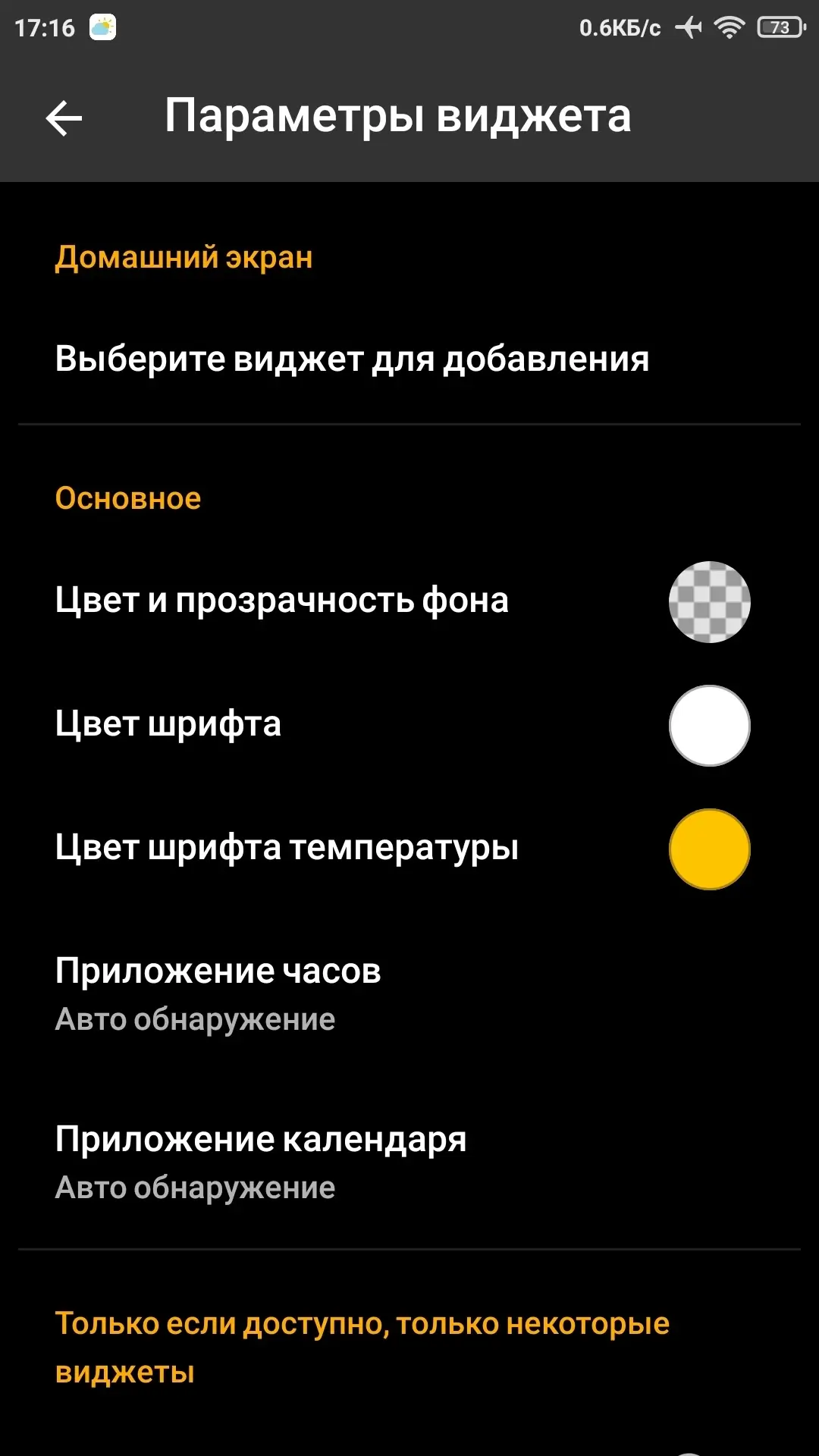Open "Цвет и прозрачность фона" setting
The height and width of the screenshot is (1456, 819).
[x=409, y=601]
